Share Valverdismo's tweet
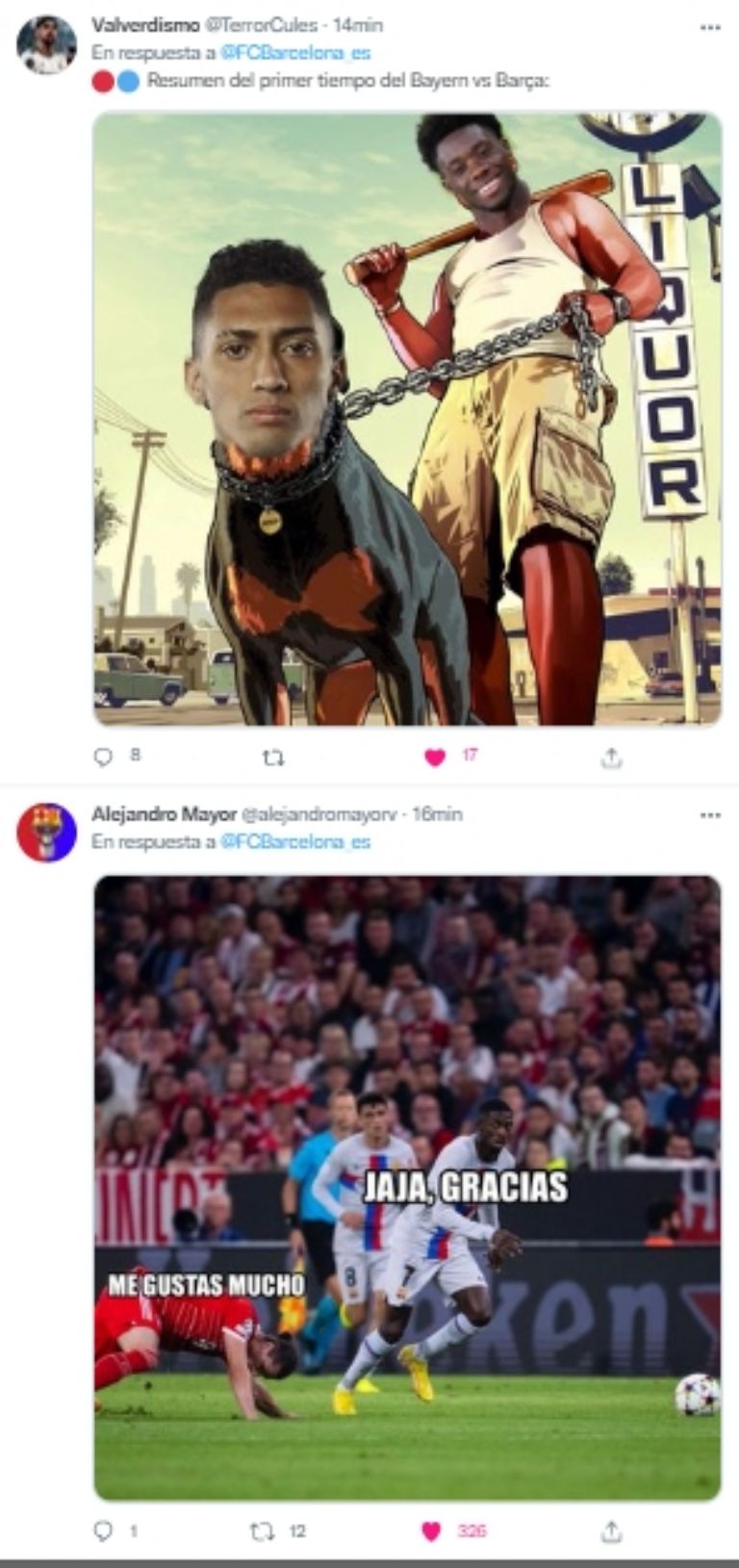This screenshot has height=1568, width=739. [611, 758]
